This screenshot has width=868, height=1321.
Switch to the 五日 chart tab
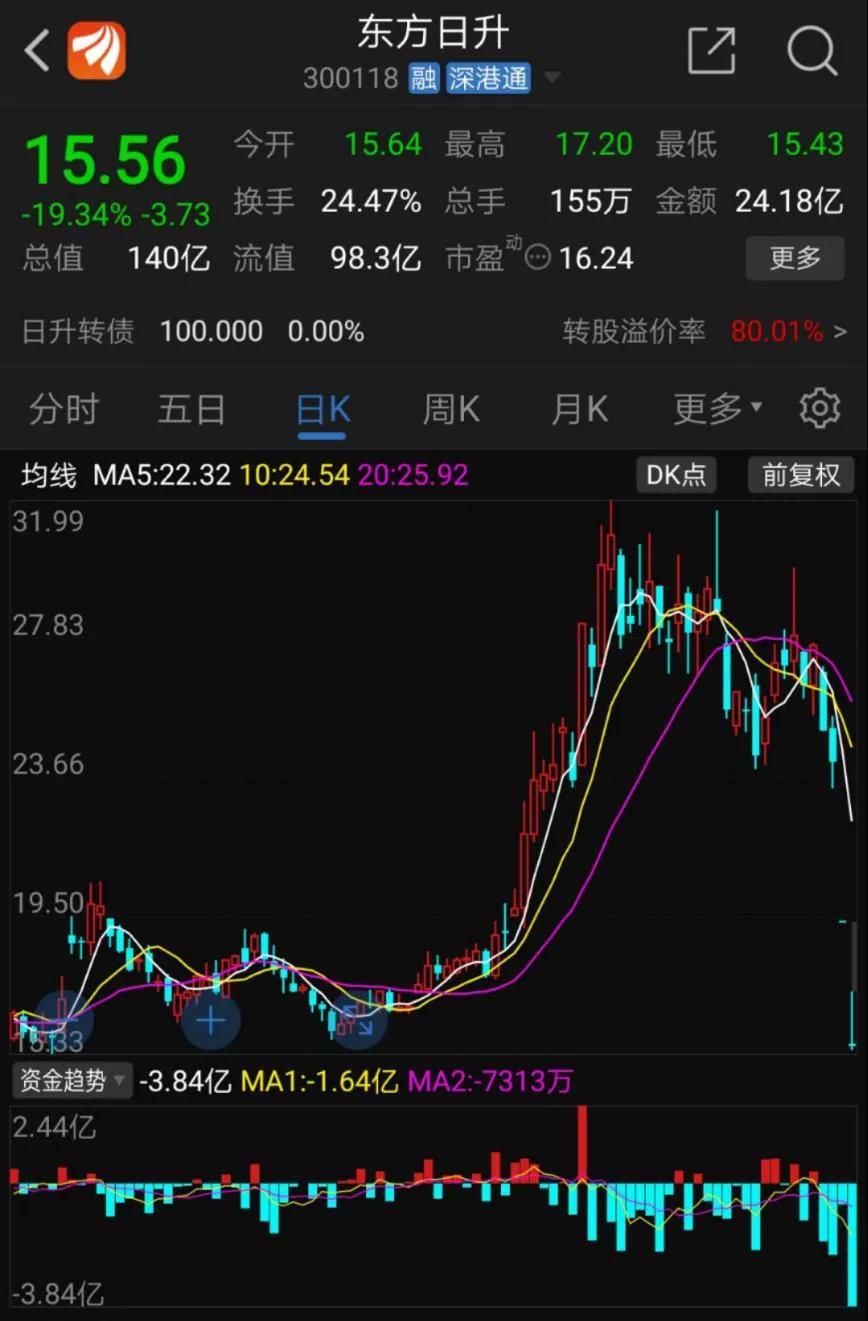[192, 409]
